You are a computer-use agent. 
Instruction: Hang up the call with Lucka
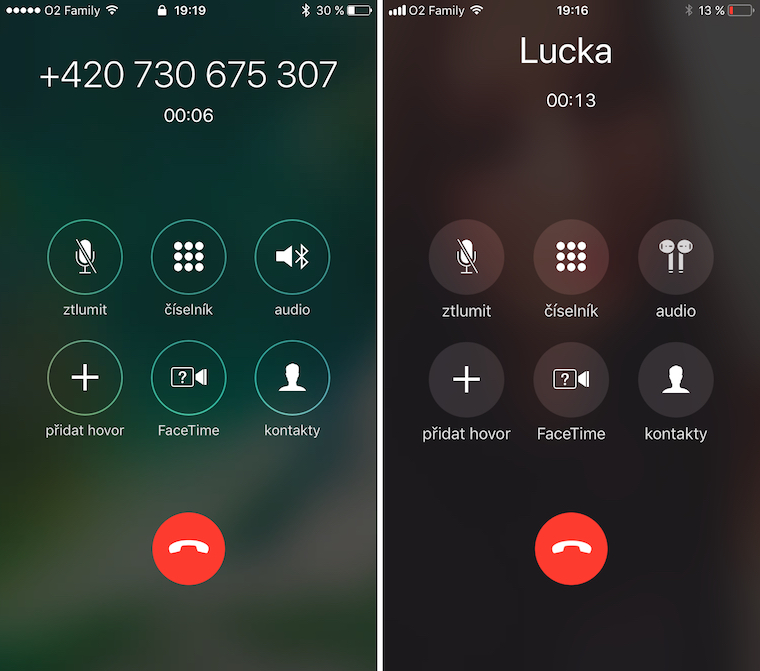tap(571, 548)
